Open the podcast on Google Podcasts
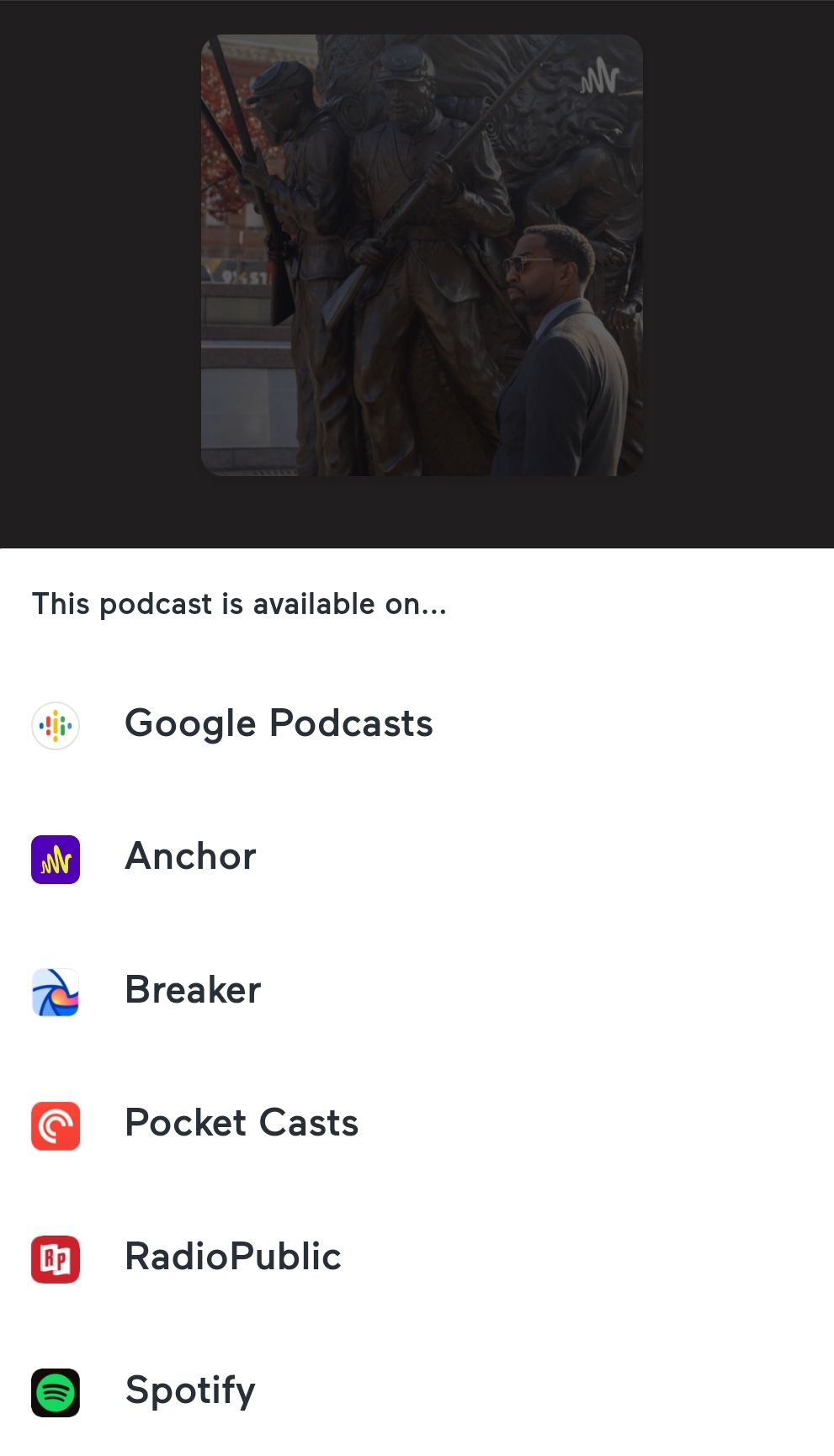834x1456 pixels. pyautogui.click(x=278, y=724)
